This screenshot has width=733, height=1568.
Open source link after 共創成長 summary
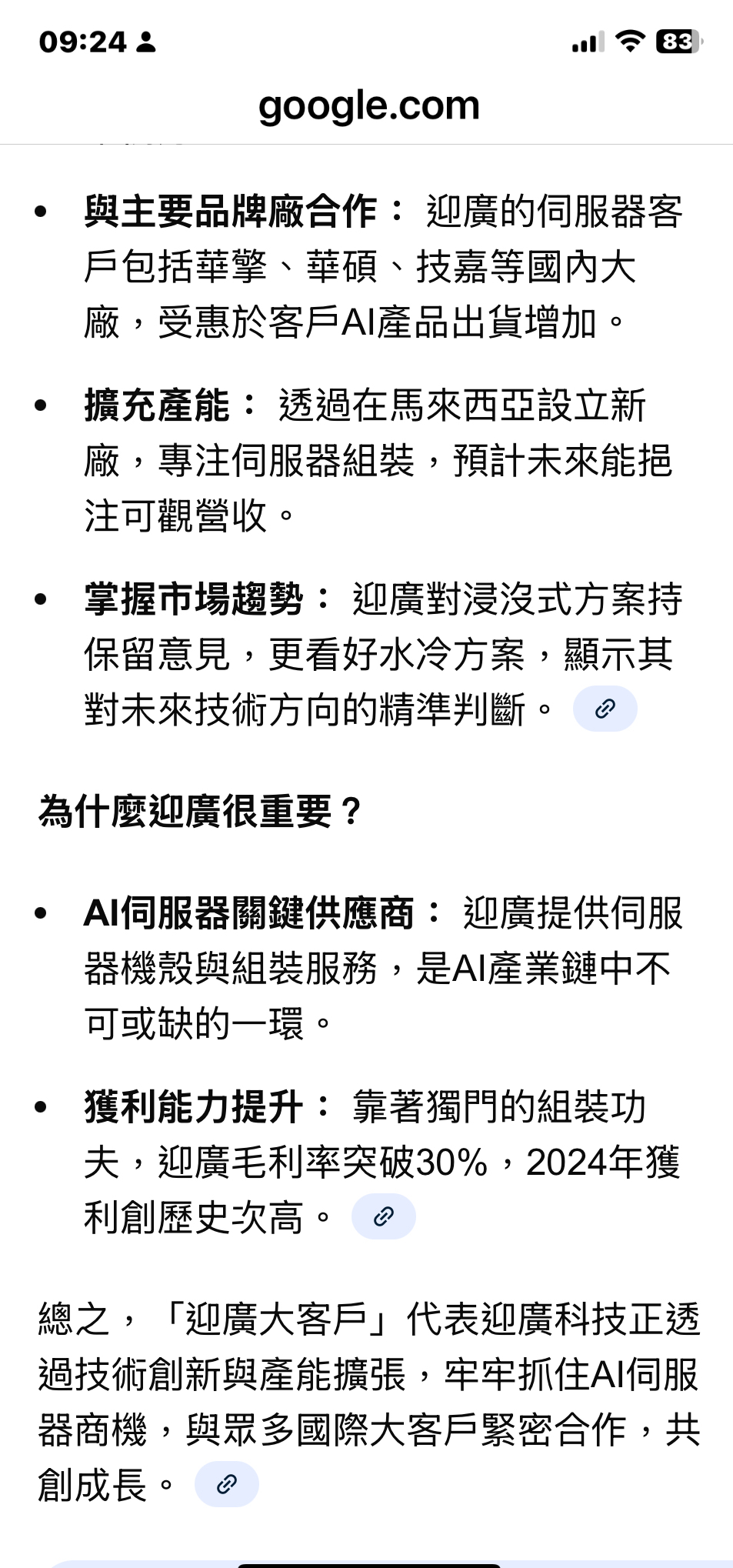[x=226, y=1484]
